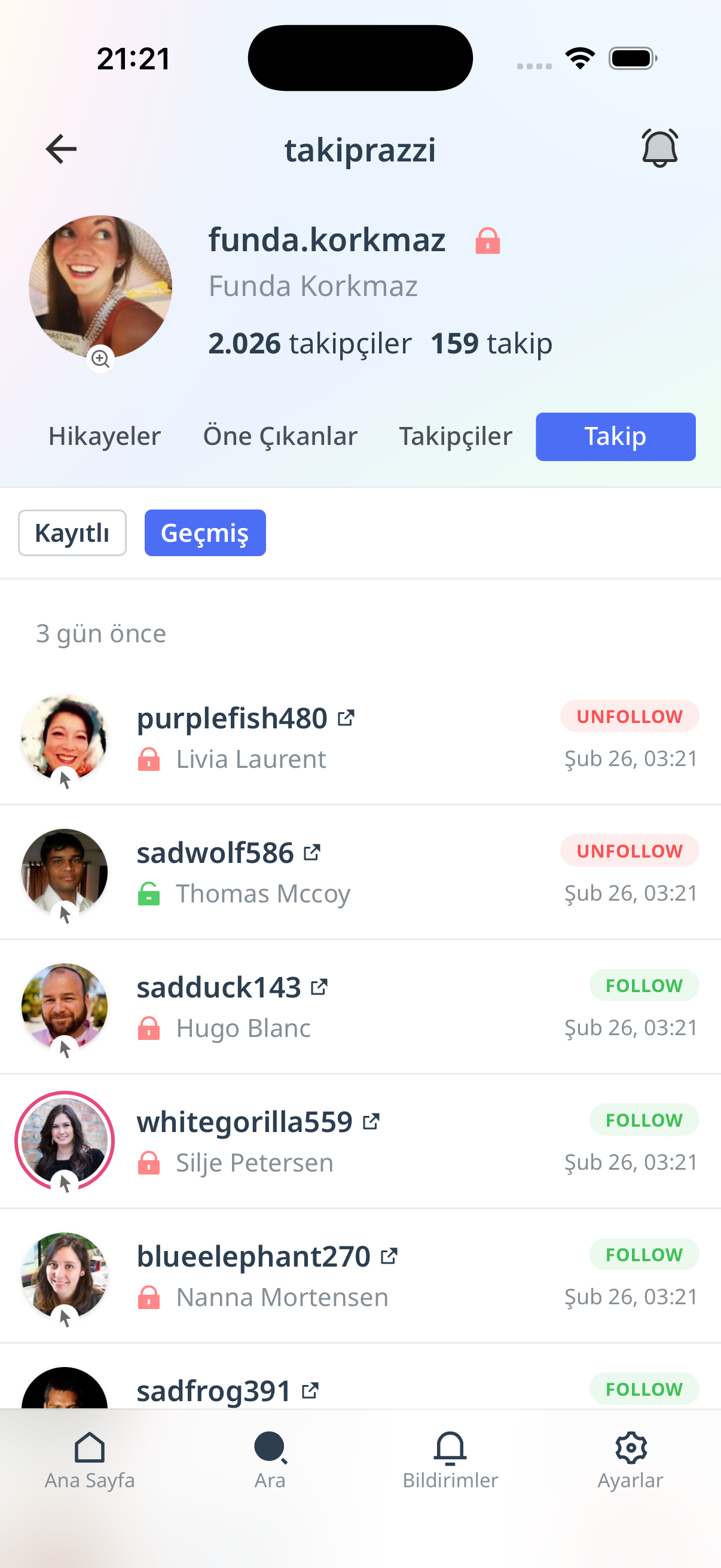
Task: View whitegorilla559's story from the avatar
Action: pos(65,1140)
